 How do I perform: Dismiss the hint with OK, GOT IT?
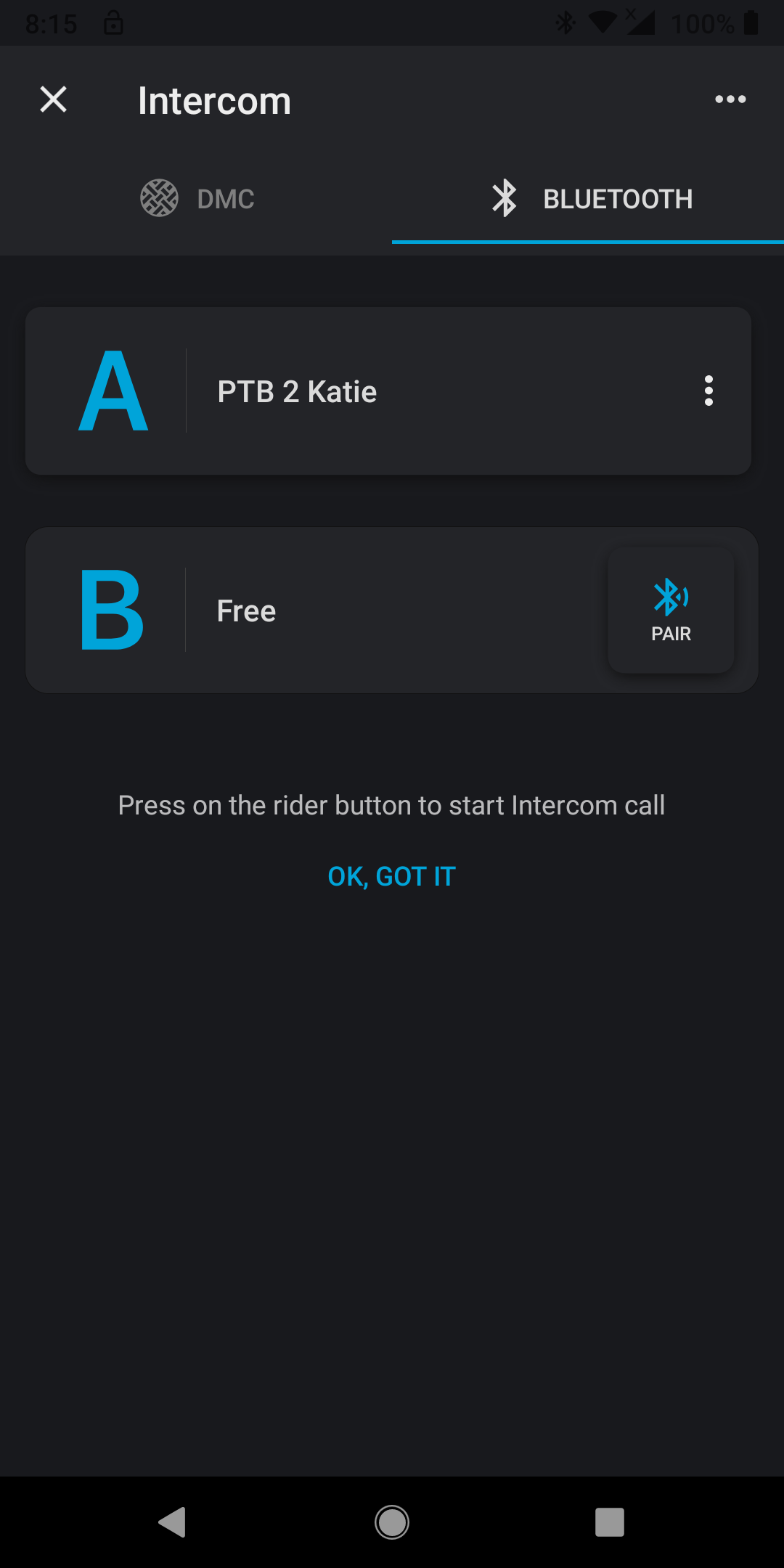pos(392,876)
